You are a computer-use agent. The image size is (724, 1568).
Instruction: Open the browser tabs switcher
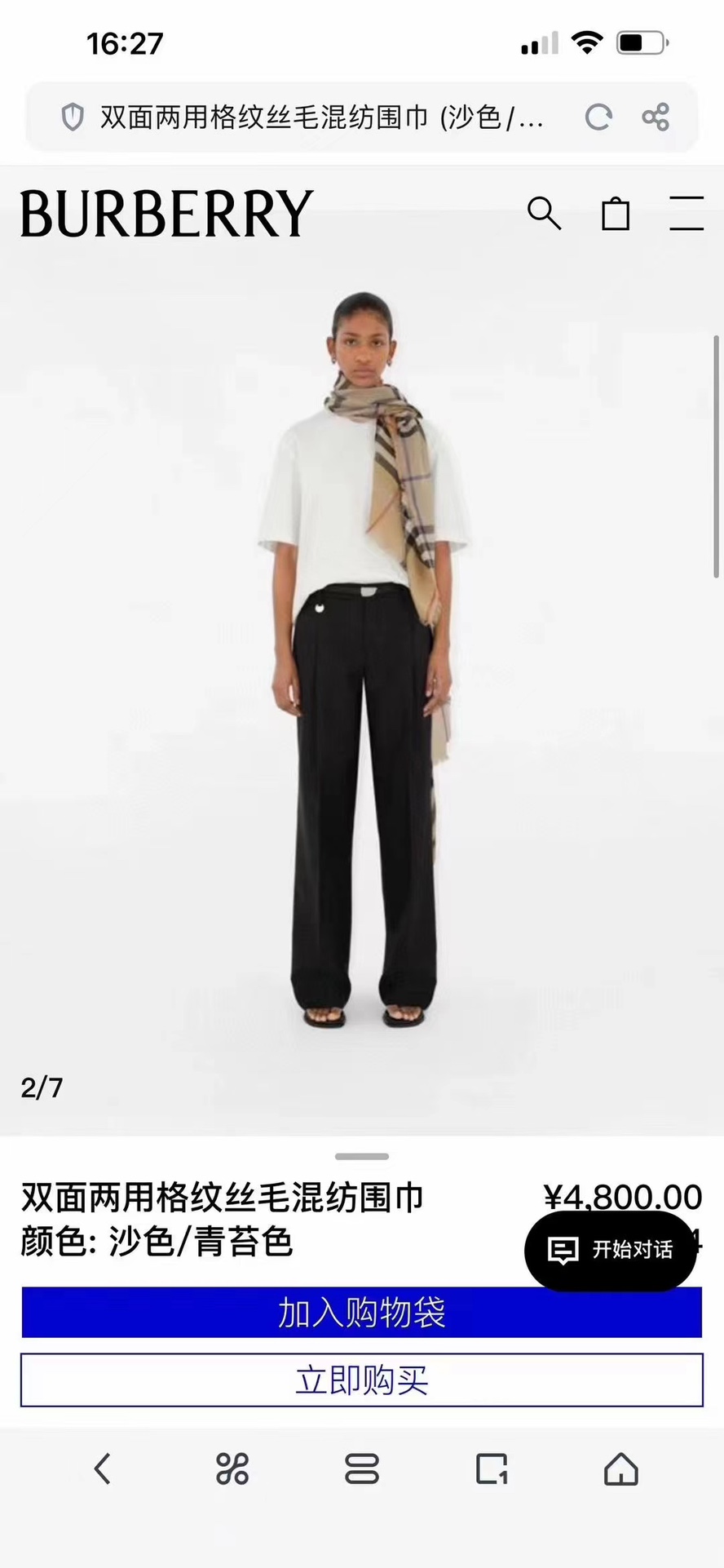(x=492, y=1469)
